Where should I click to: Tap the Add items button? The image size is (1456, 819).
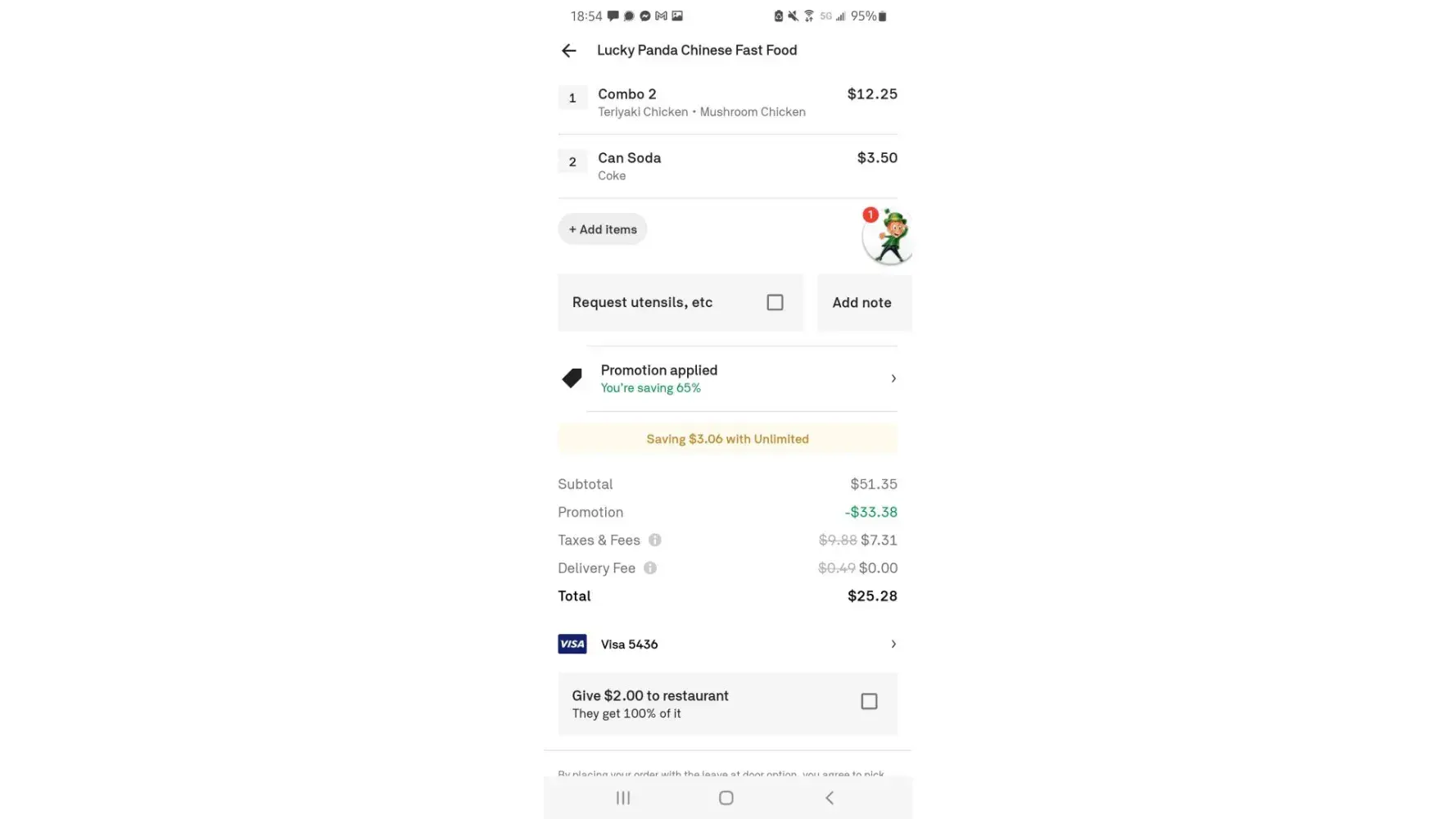603,229
